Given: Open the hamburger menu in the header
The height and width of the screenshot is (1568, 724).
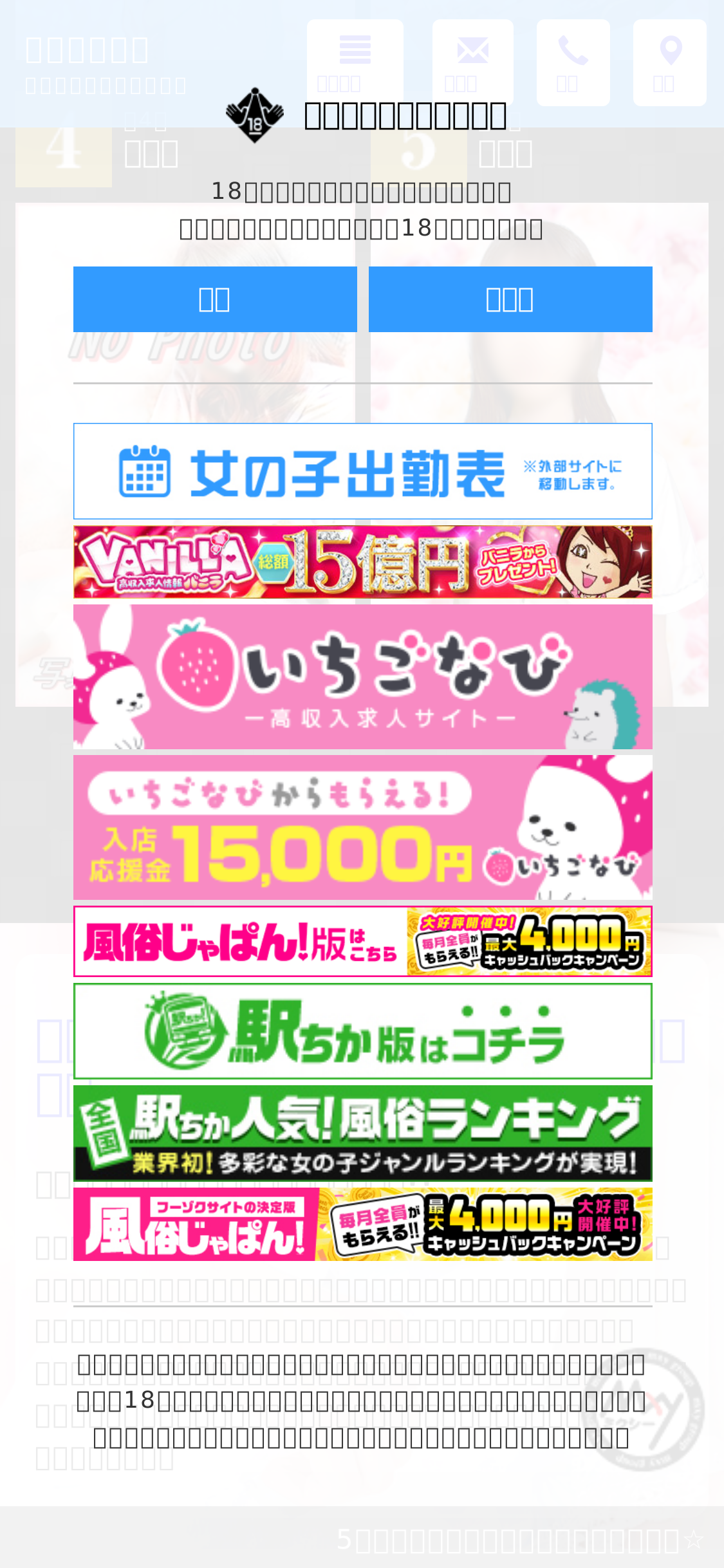Looking at the screenshot, I should (355, 62).
